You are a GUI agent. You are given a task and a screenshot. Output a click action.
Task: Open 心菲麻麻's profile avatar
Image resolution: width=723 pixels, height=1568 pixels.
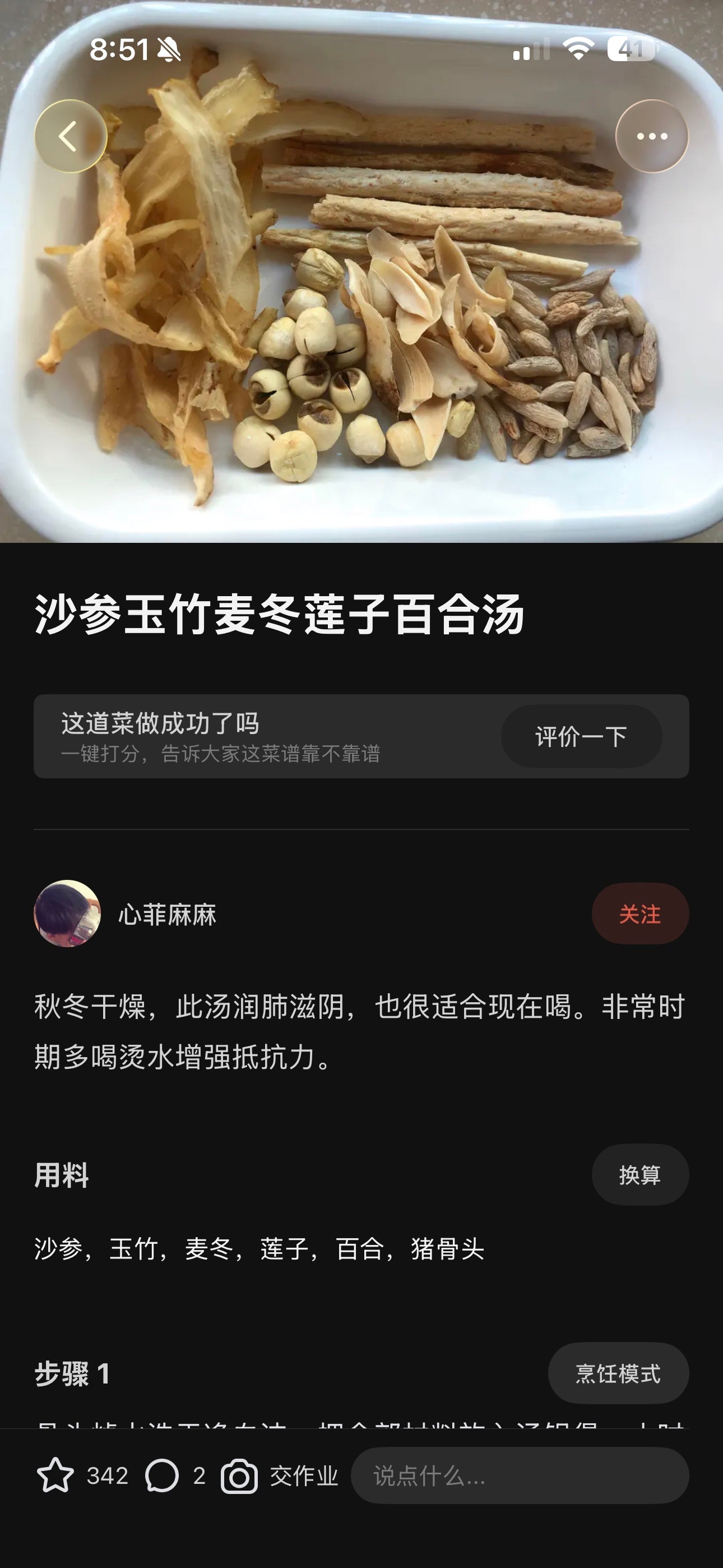pyautogui.click(x=68, y=914)
